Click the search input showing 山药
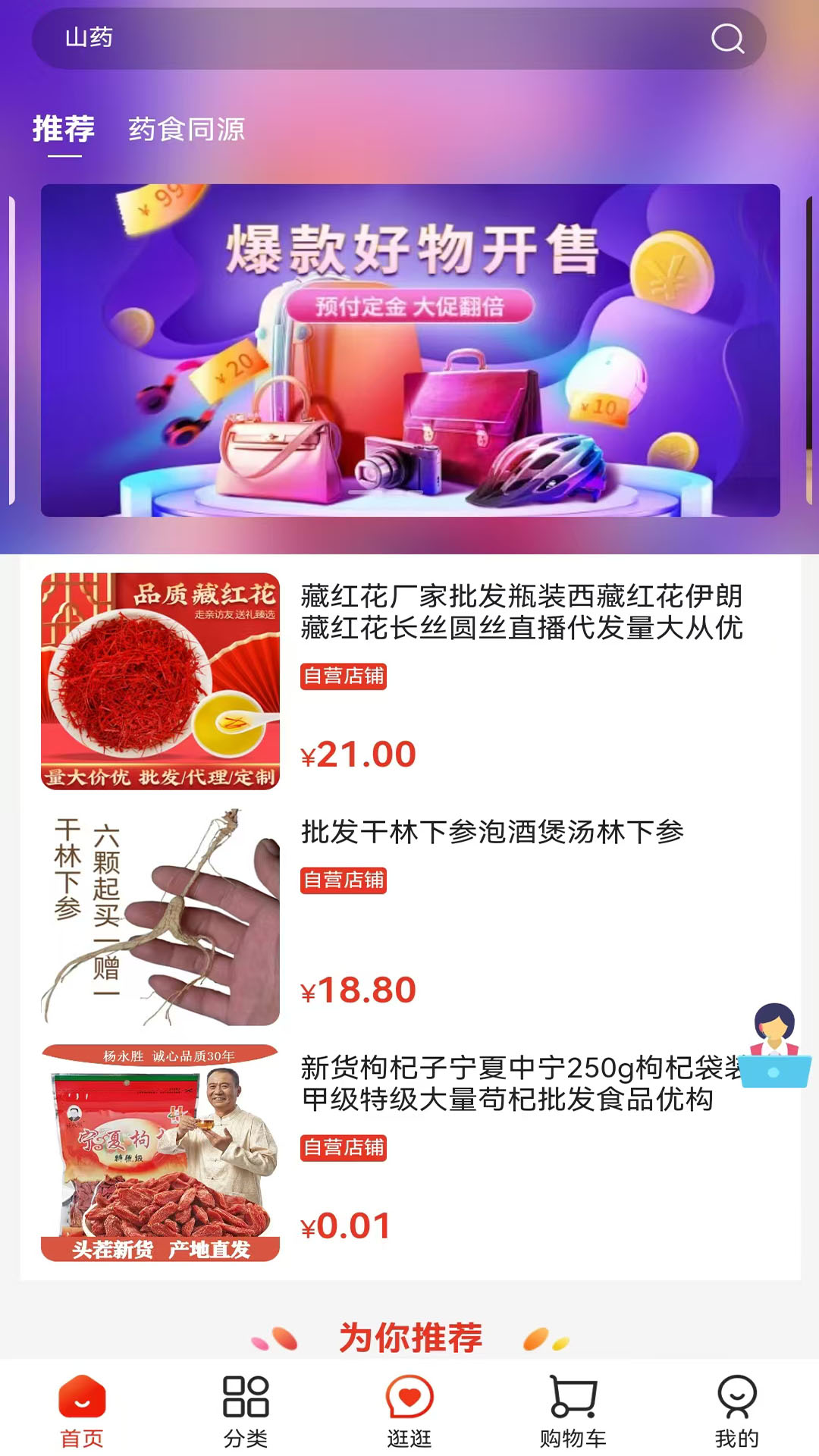Image resolution: width=819 pixels, height=1456 pixels. pos(303,39)
